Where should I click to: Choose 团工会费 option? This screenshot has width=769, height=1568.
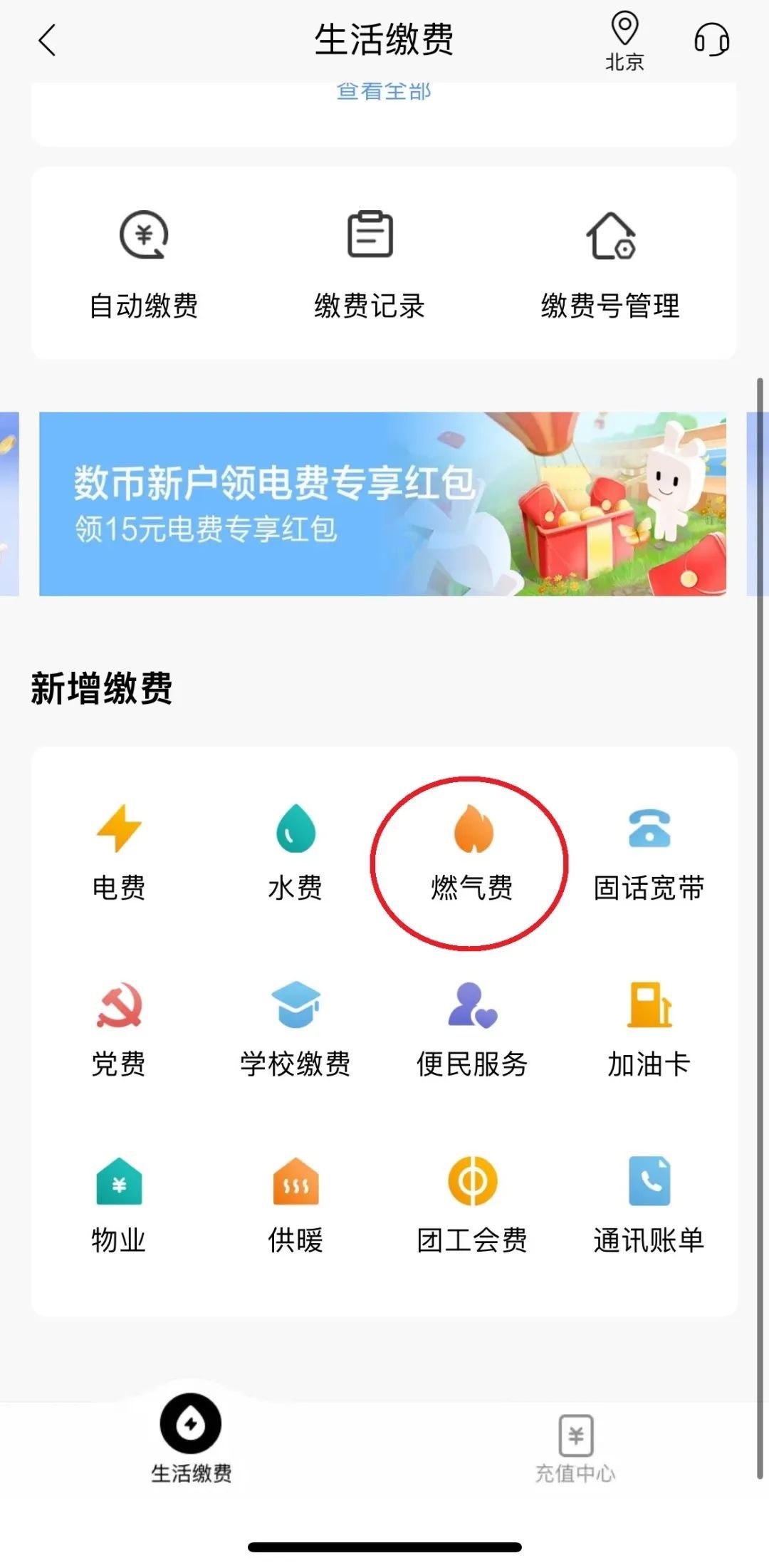point(471,1205)
